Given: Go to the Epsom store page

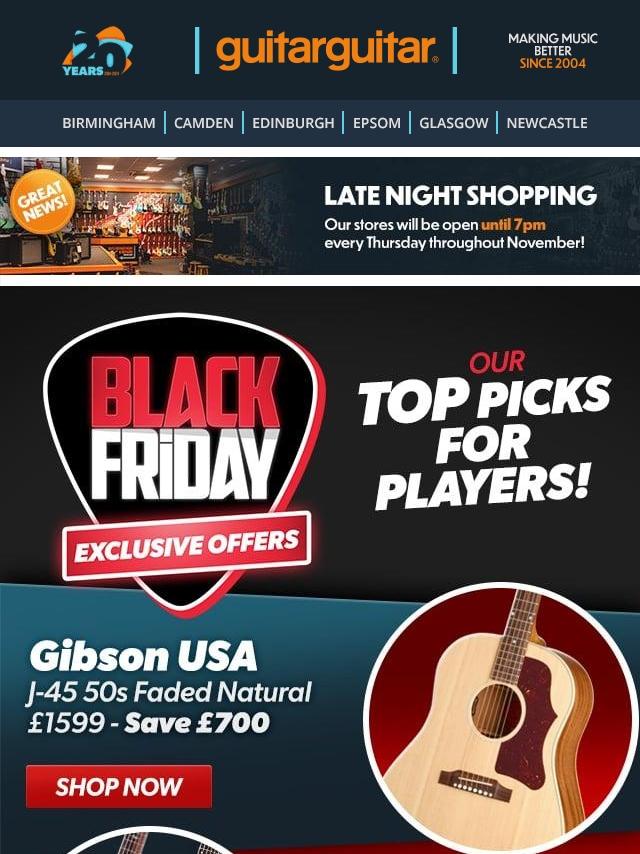Looking at the screenshot, I should 377,123.
